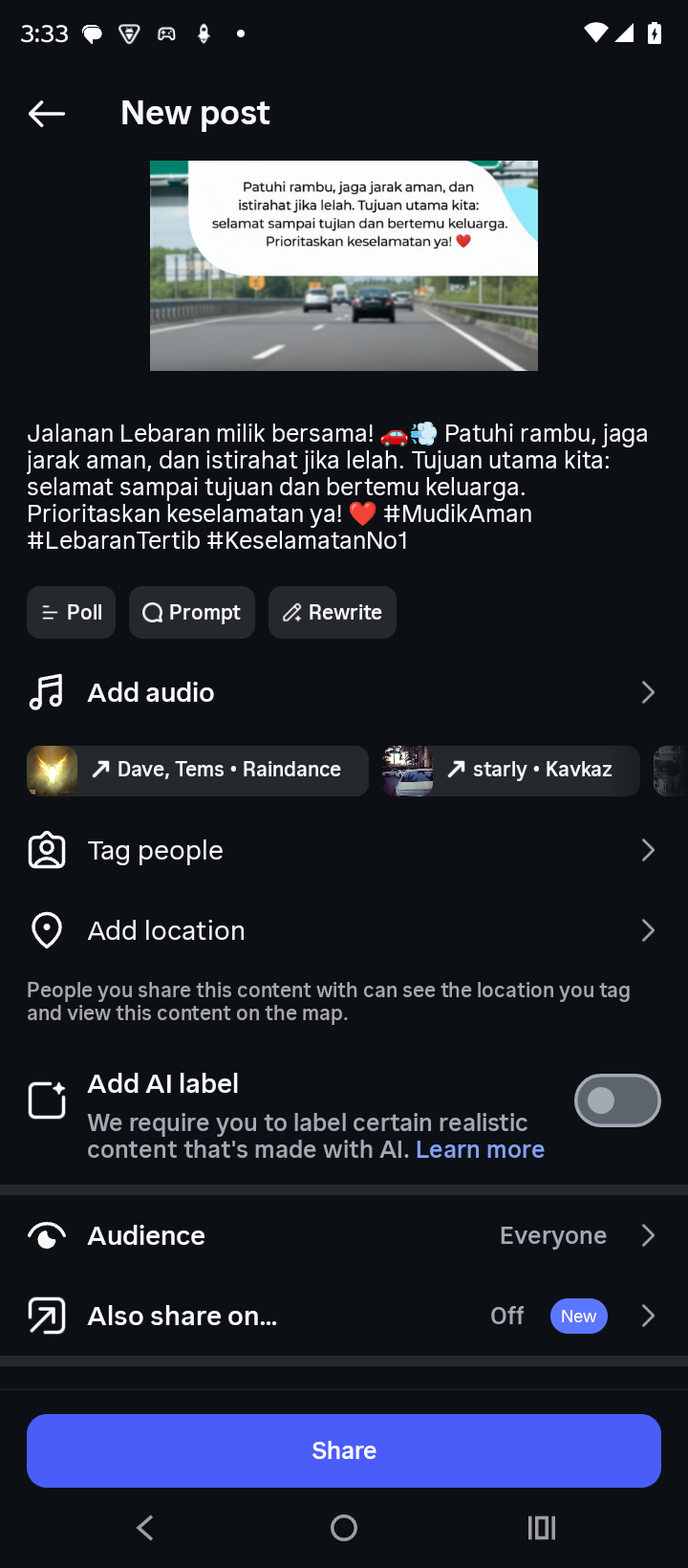Viewport: 688px width, 1568px height.
Task: Open the system recent apps
Action: 542,1528
